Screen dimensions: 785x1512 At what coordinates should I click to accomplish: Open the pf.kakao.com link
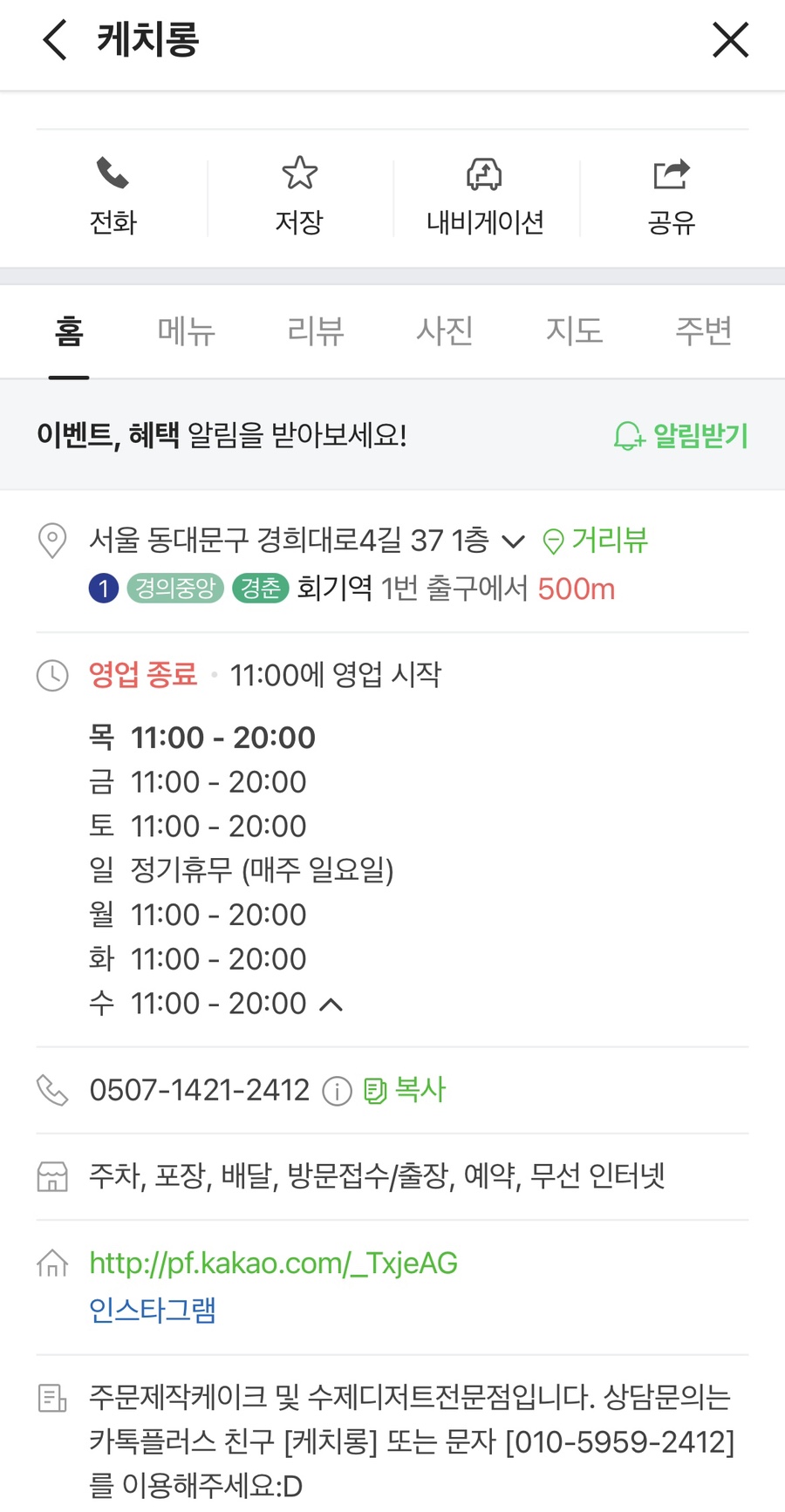coord(273,1263)
